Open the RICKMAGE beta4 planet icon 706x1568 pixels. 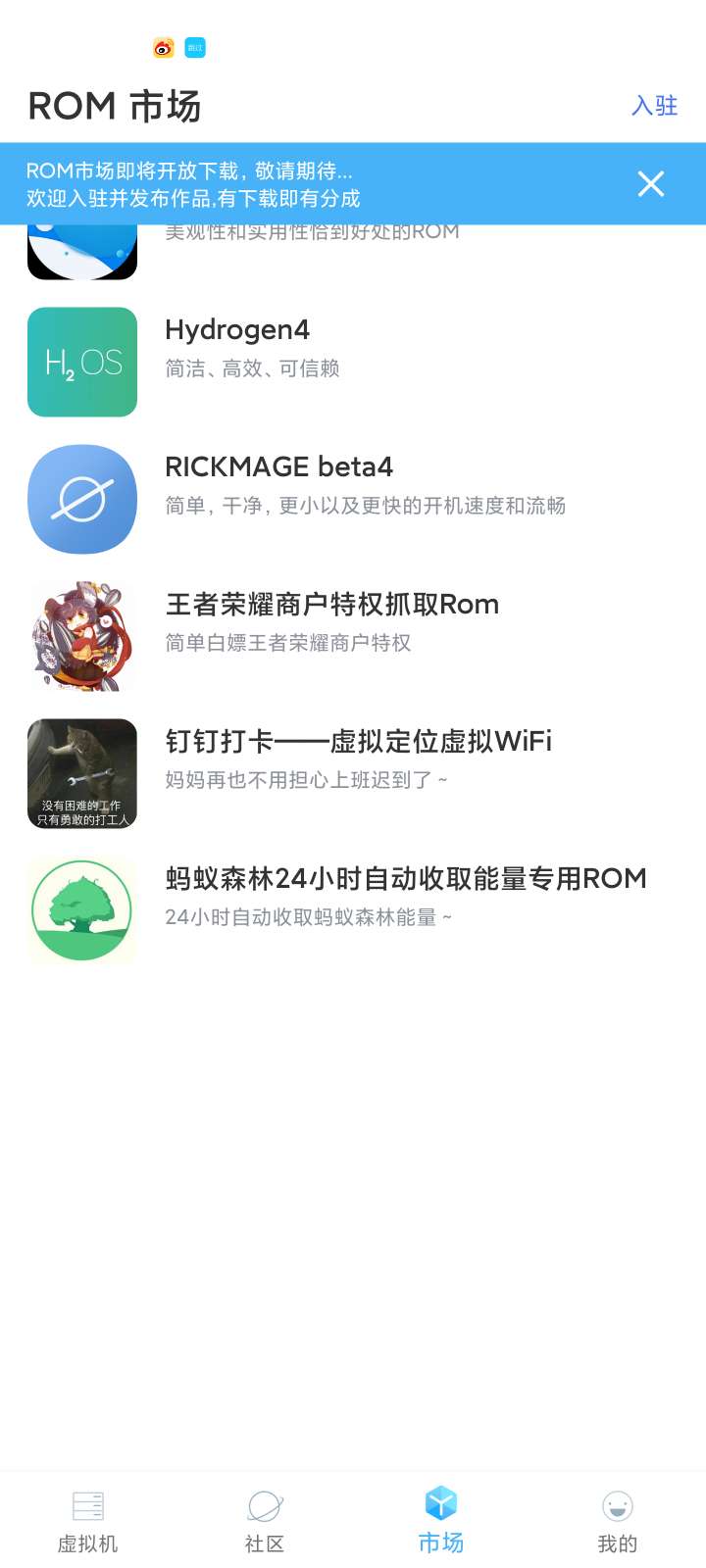(x=82, y=498)
